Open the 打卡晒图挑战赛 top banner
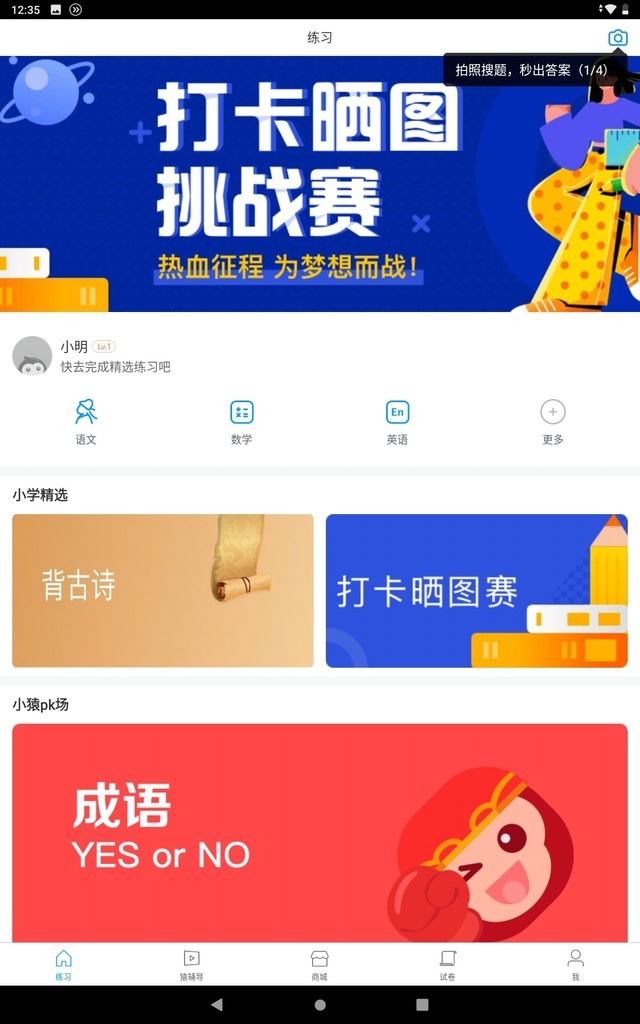The height and width of the screenshot is (1024, 640). [300, 185]
